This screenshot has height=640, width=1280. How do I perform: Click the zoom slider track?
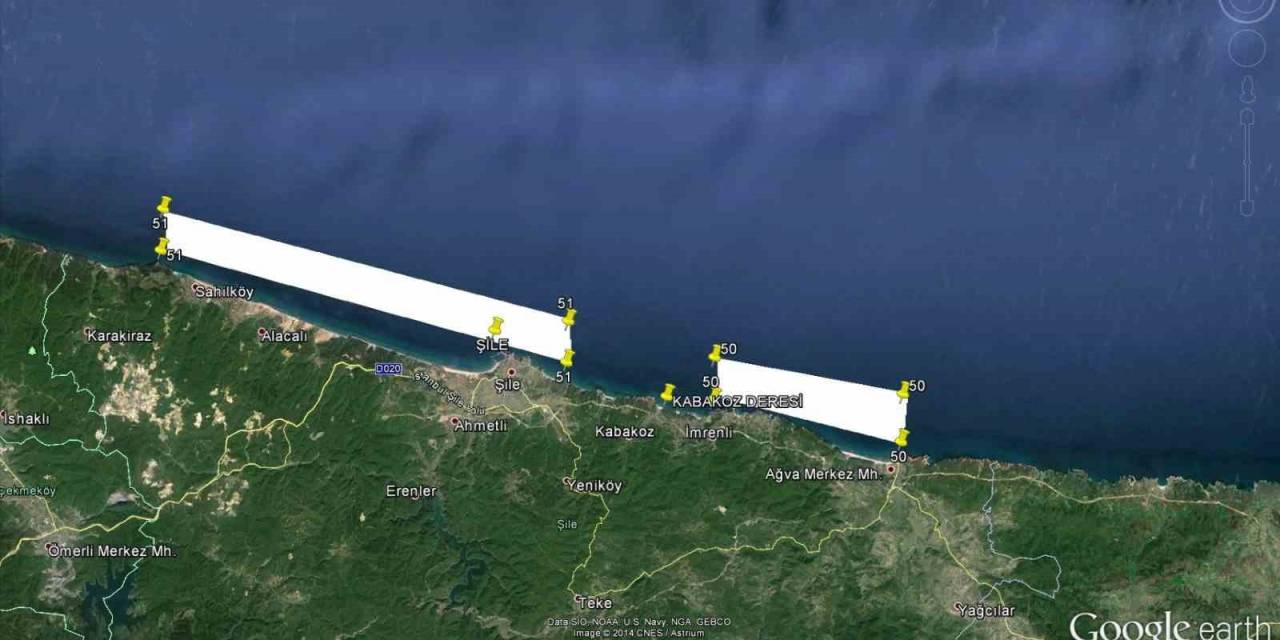click(x=1247, y=160)
